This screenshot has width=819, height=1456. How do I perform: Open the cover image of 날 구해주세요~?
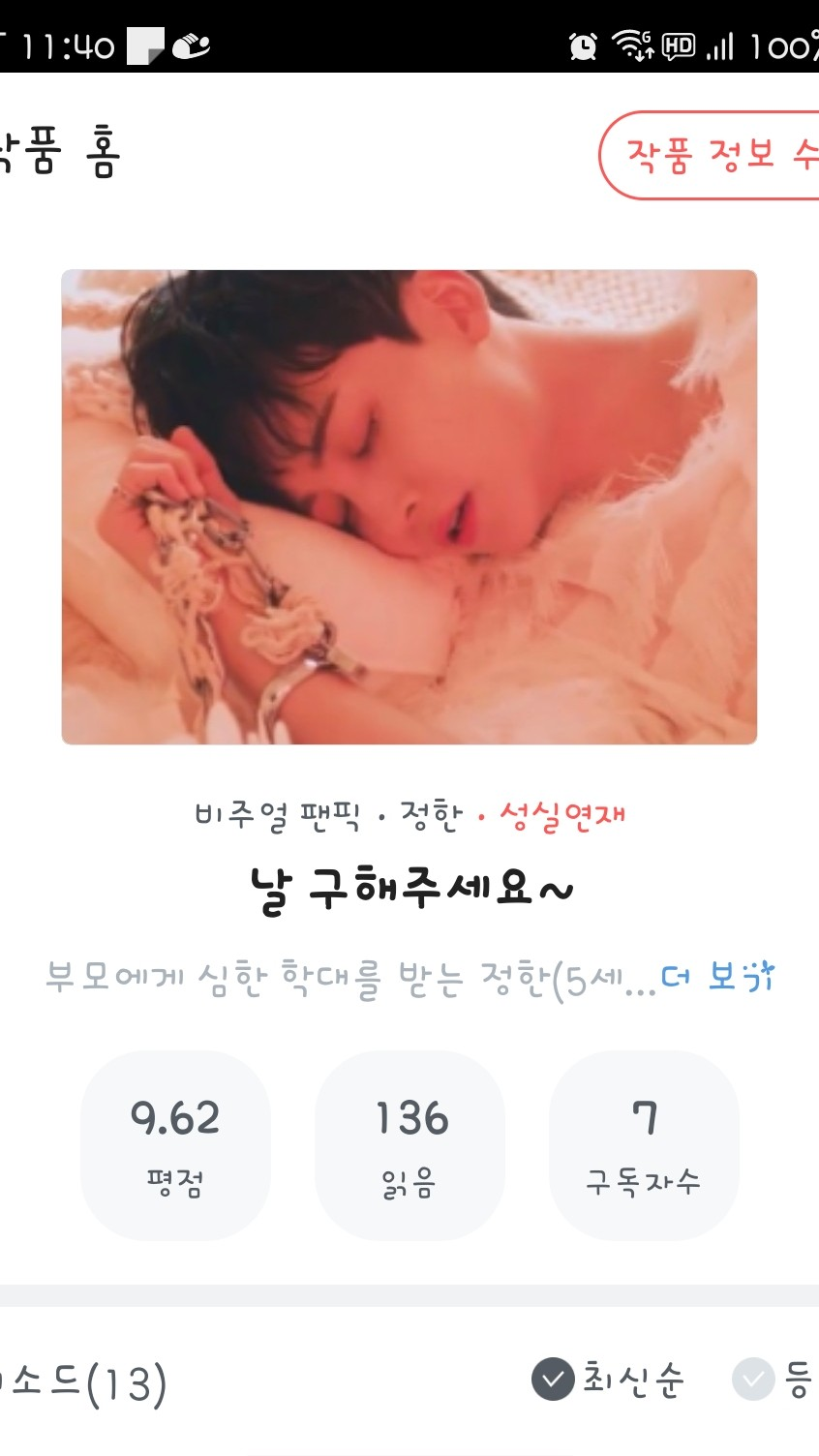[409, 506]
